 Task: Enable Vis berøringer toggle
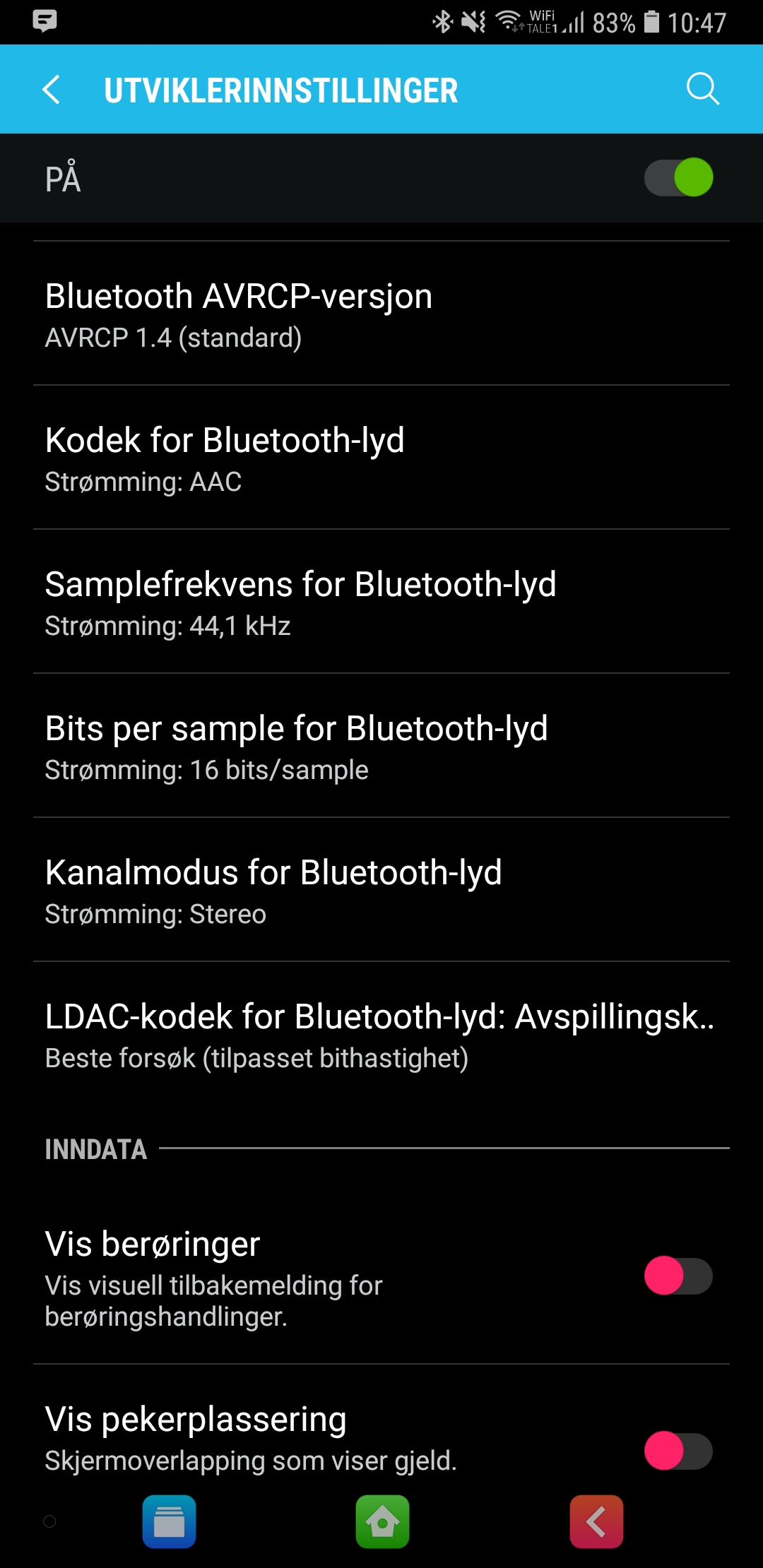pos(678,1276)
